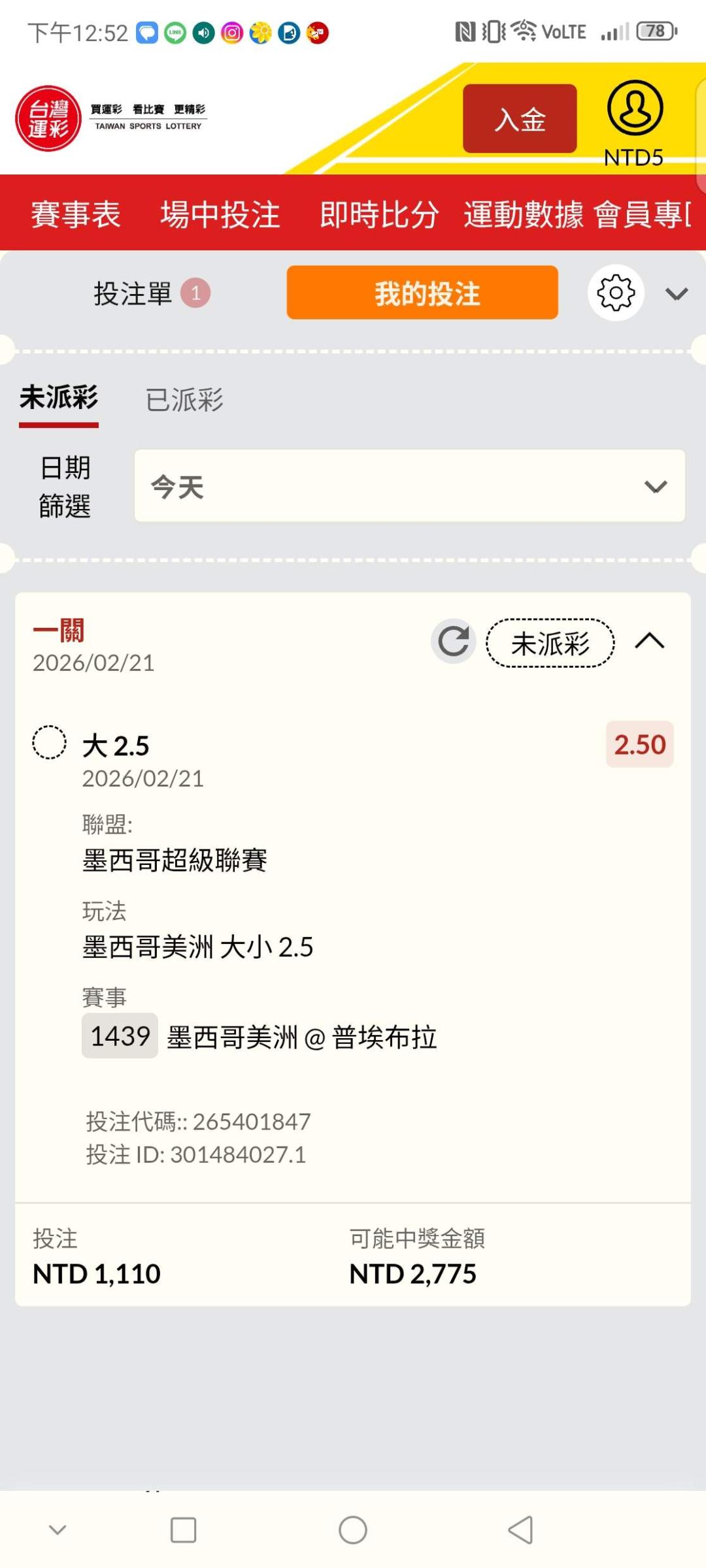Open the 今天 date filter dropdown

pyautogui.click(x=410, y=486)
